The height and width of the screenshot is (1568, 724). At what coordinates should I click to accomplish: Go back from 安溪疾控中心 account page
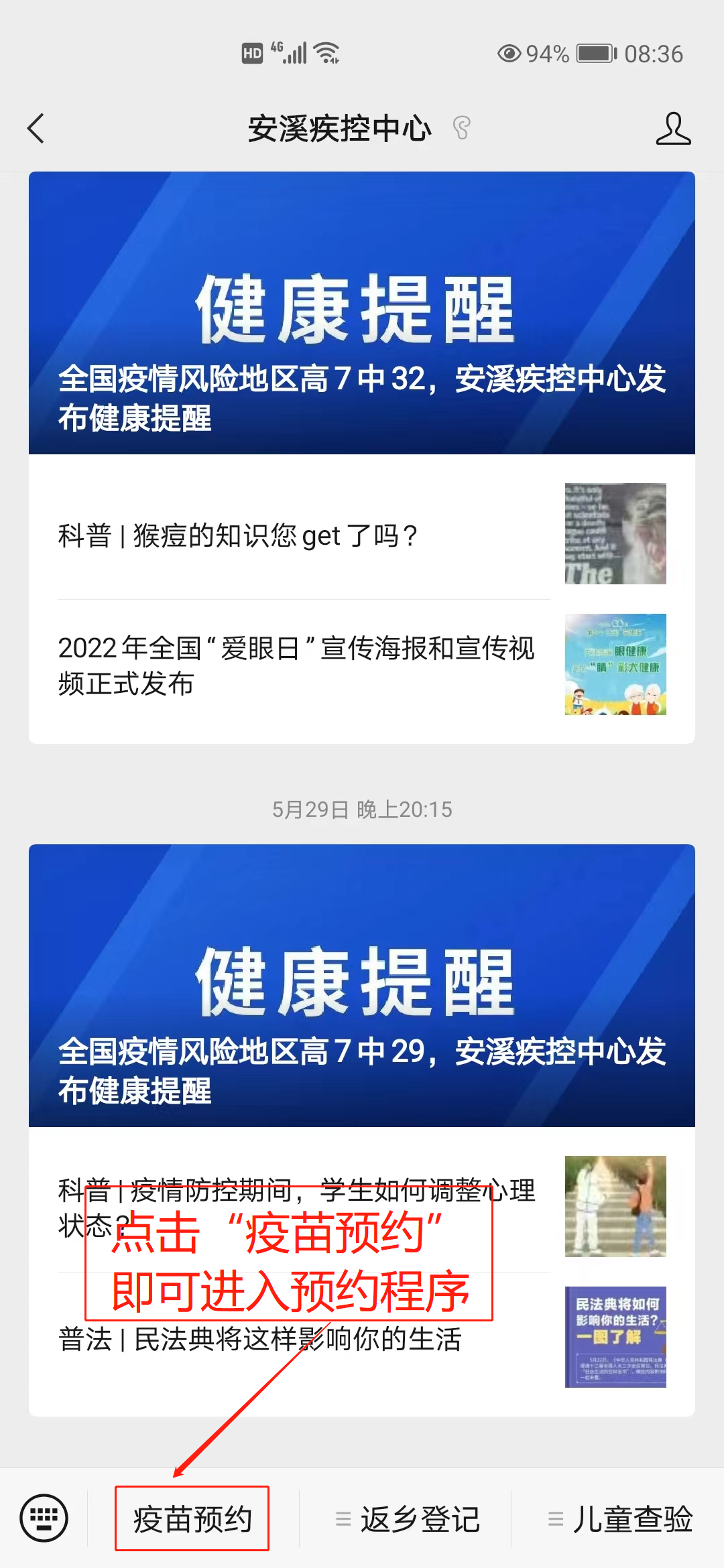coord(36,128)
